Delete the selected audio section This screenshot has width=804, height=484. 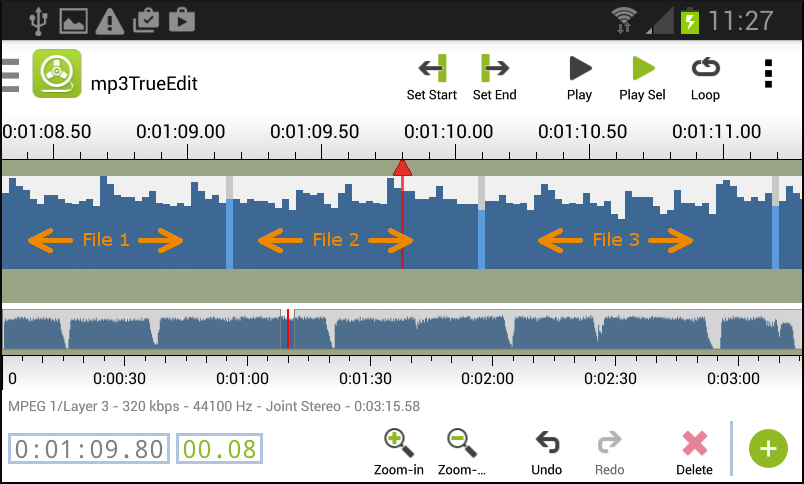pos(694,449)
